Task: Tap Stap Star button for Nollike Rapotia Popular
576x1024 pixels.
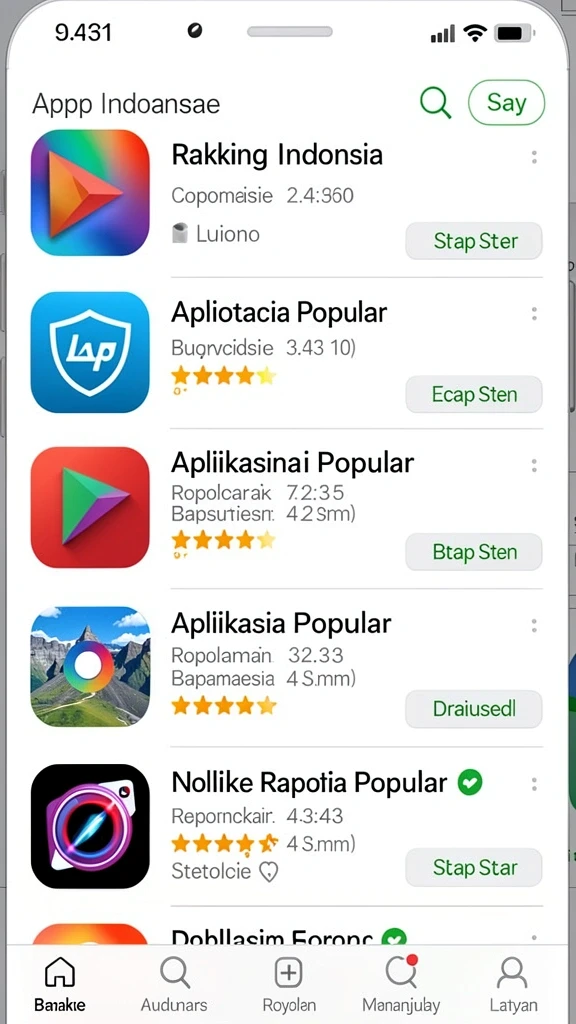Action: (474, 867)
